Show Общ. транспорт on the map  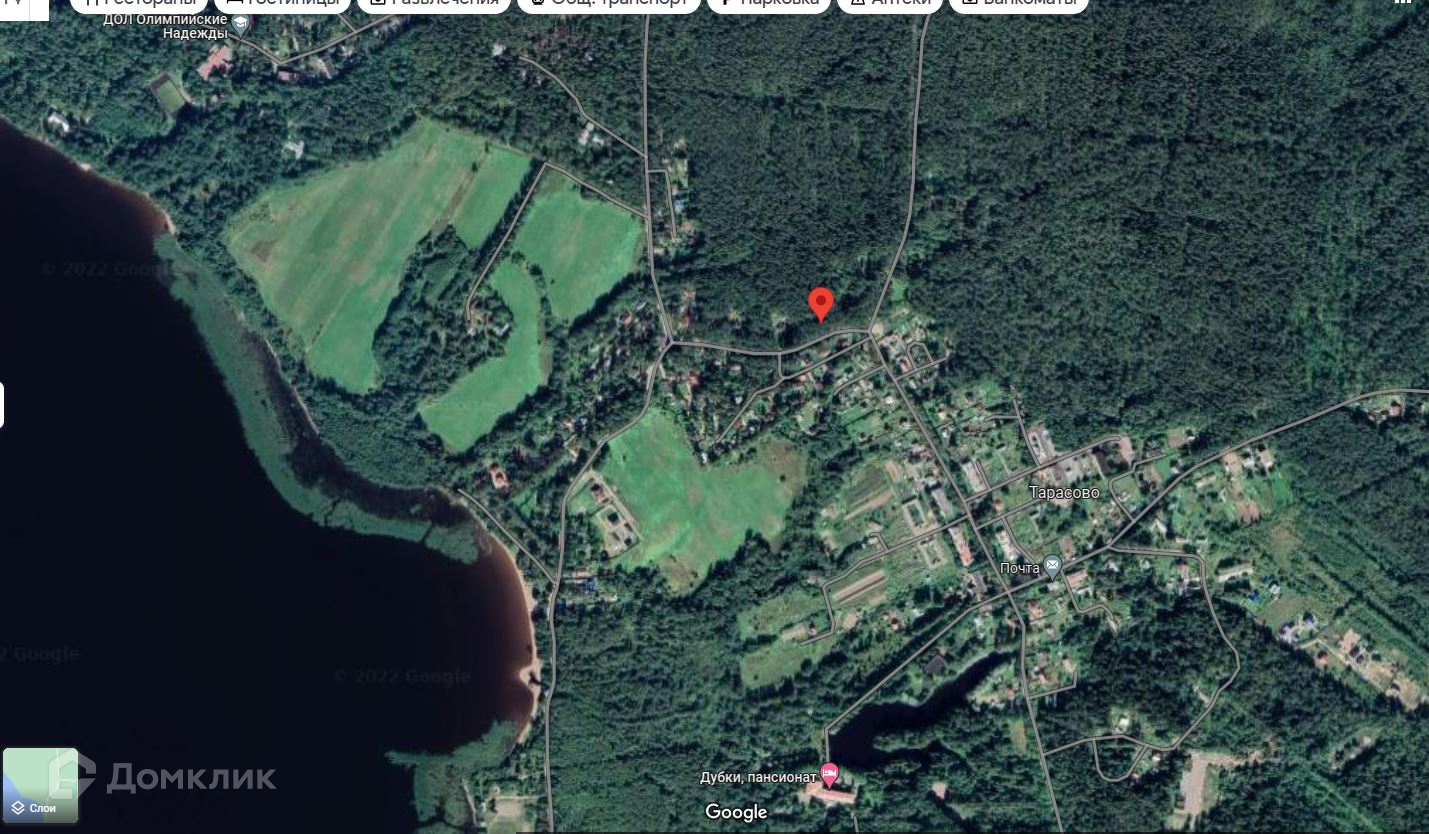[x=608, y=3]
